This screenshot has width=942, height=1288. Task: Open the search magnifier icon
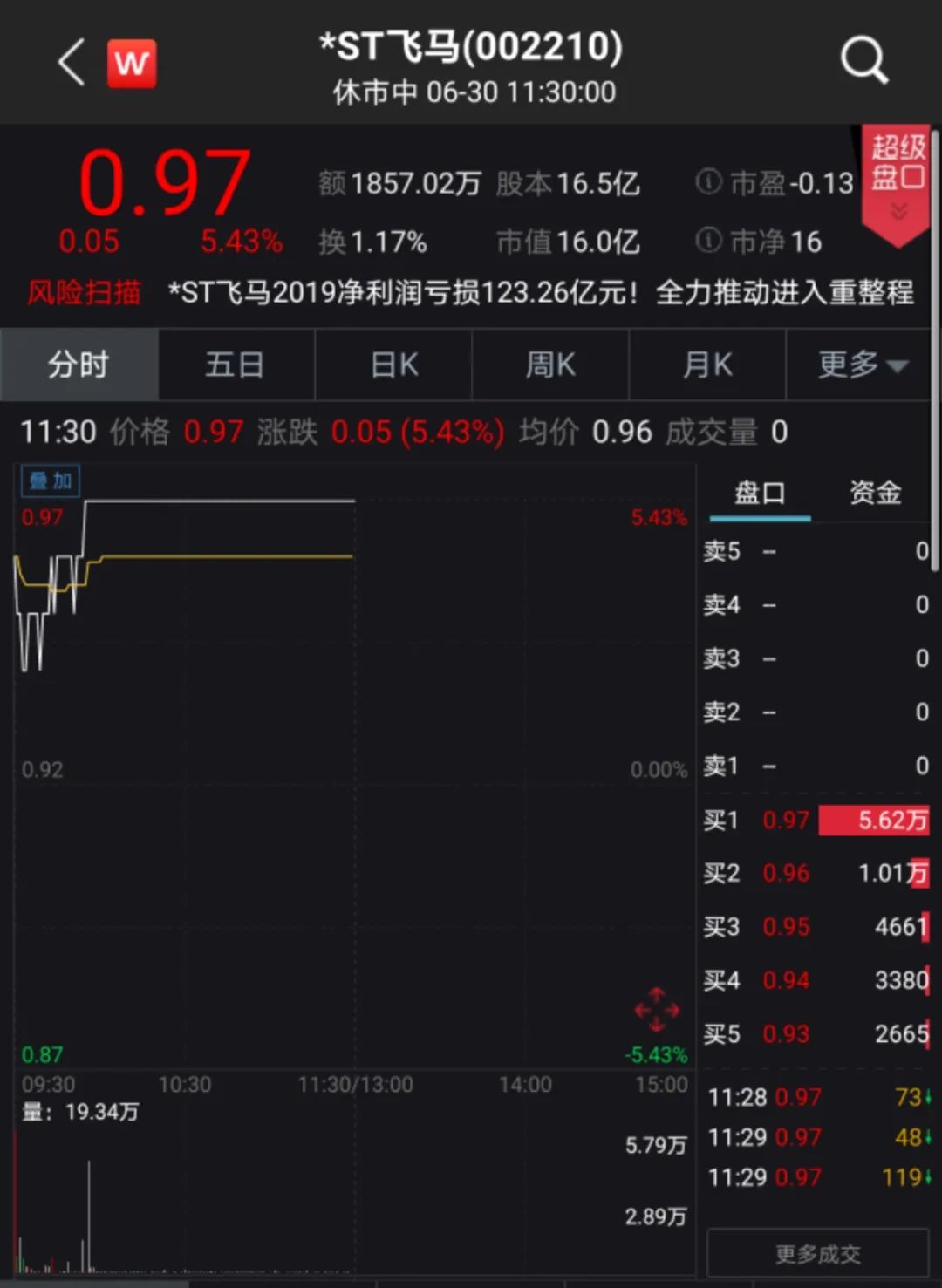coord(863,61)
